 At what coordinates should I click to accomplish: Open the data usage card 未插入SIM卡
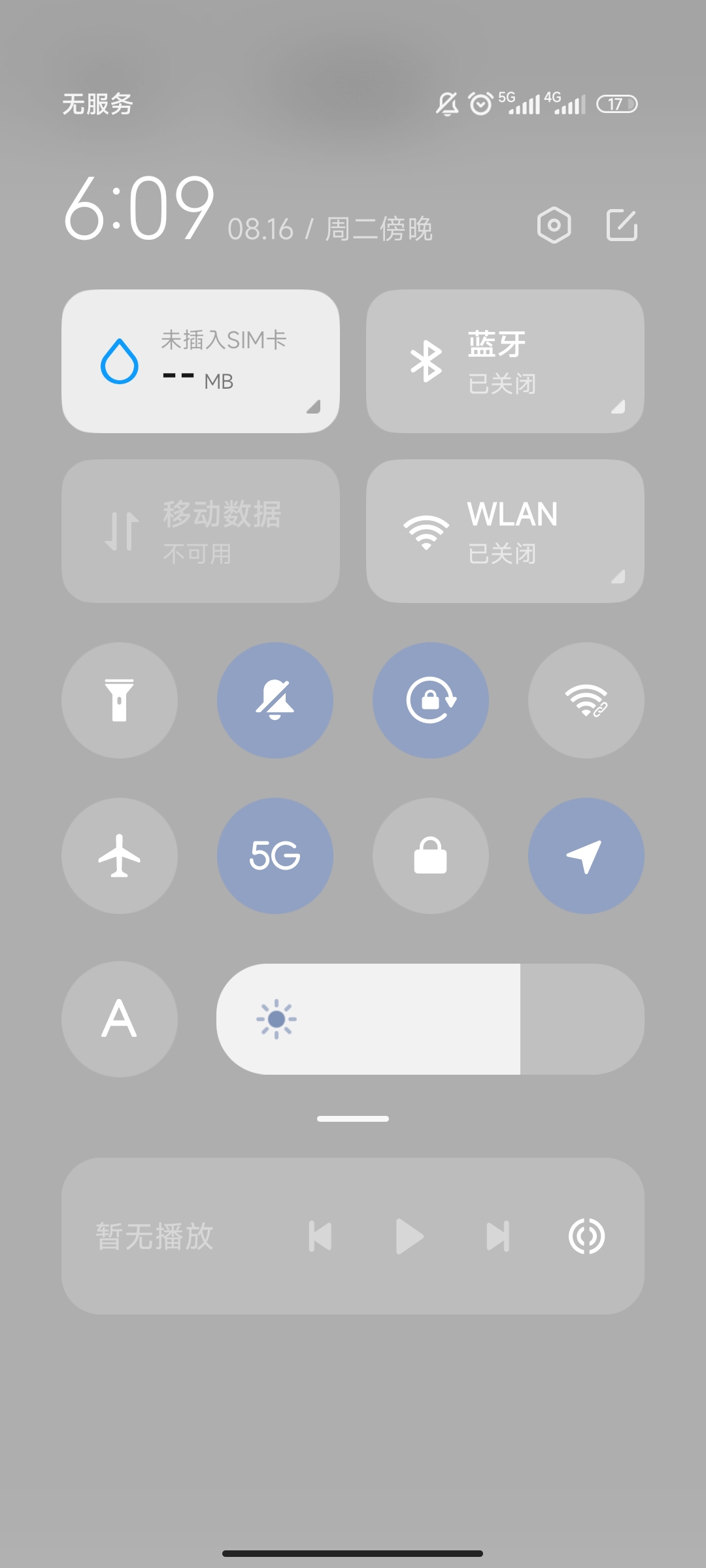coord(201,361)
